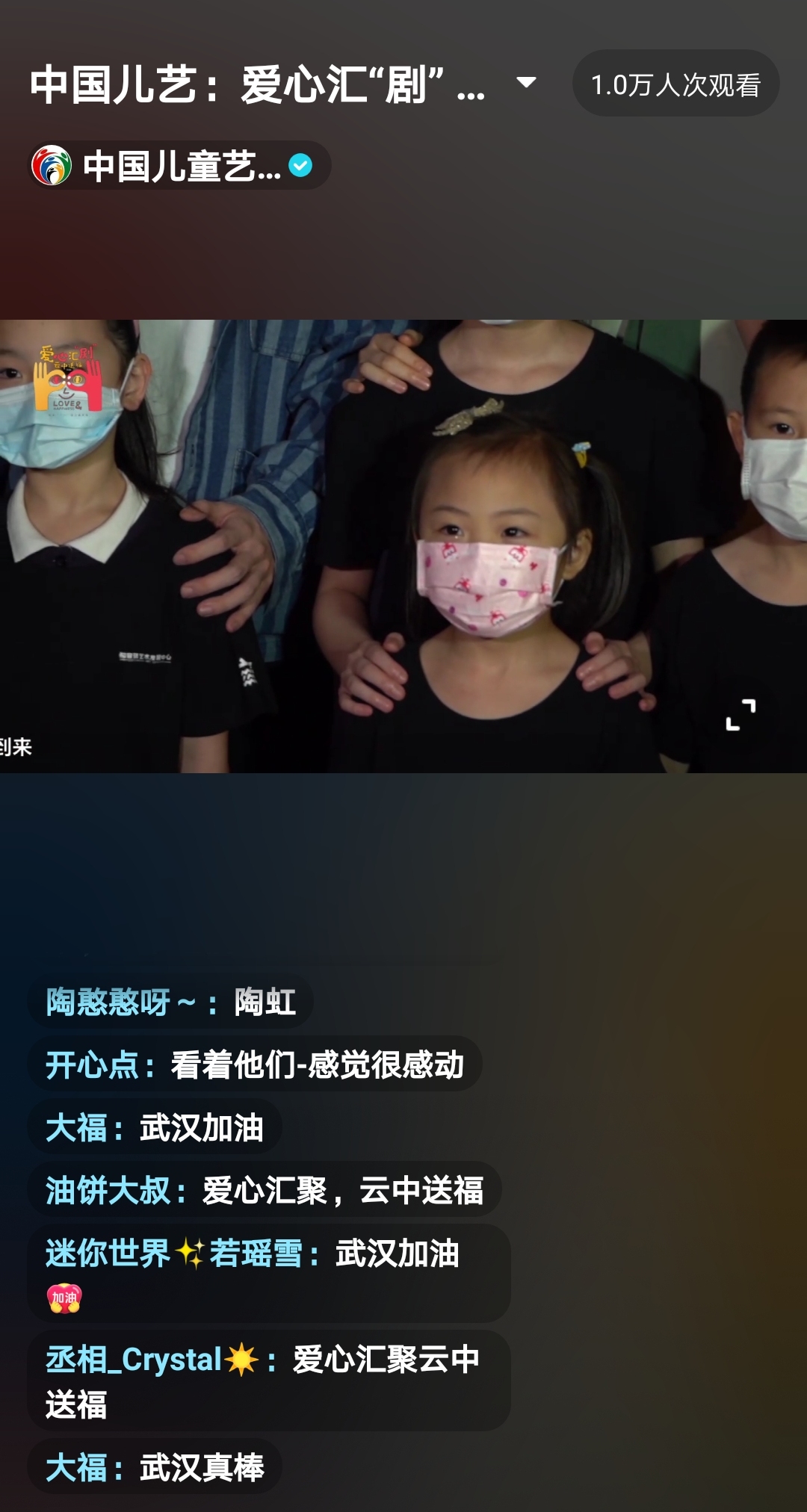Open 丞相_Crystal's comment

[268, 1381]
